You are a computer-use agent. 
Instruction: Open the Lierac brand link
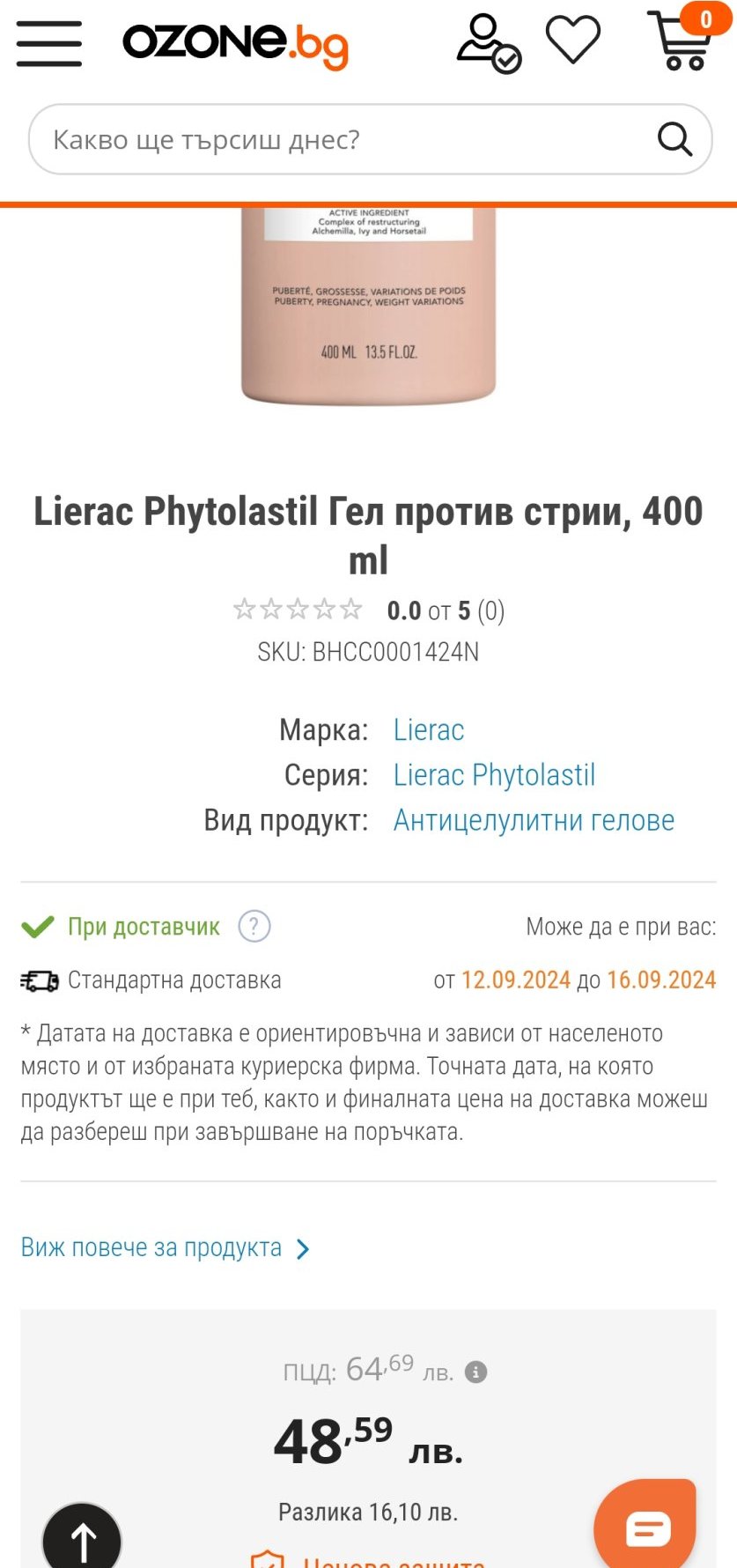(x=429, y=730)
